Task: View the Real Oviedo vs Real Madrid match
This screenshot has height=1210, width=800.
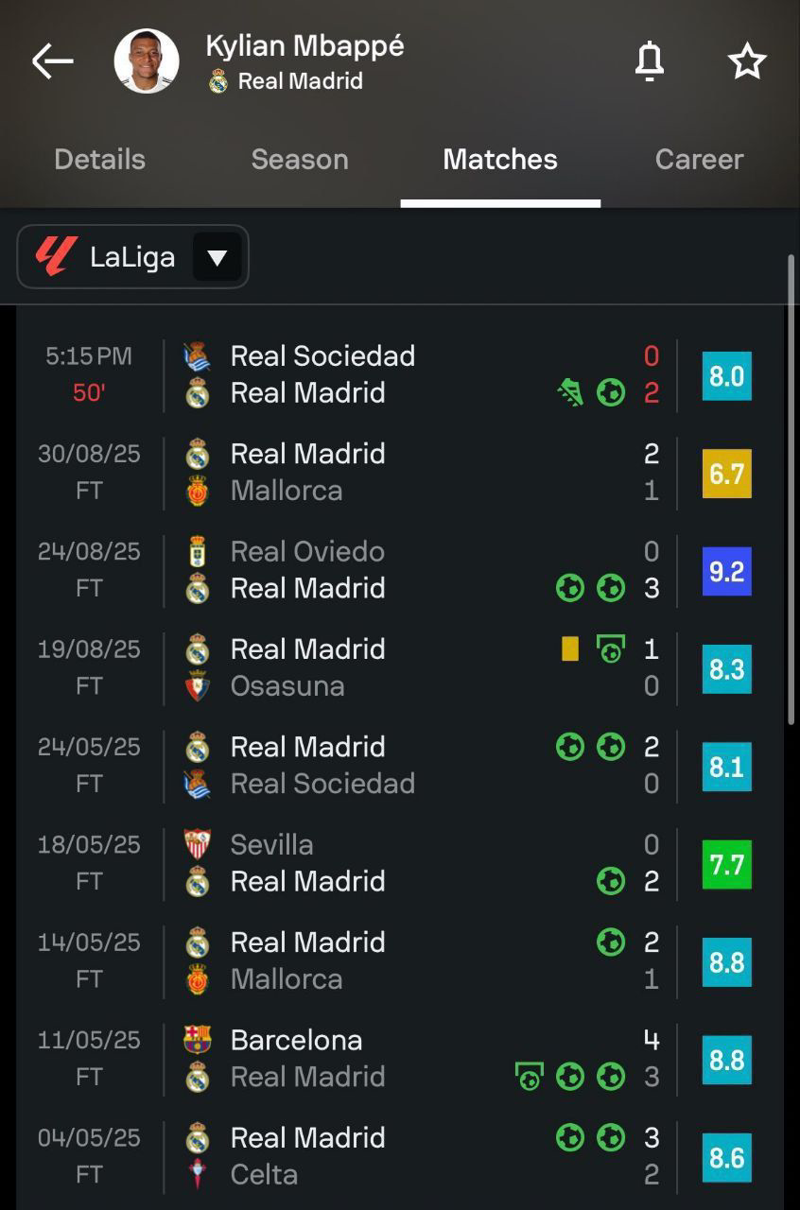Action: [400, 570]
